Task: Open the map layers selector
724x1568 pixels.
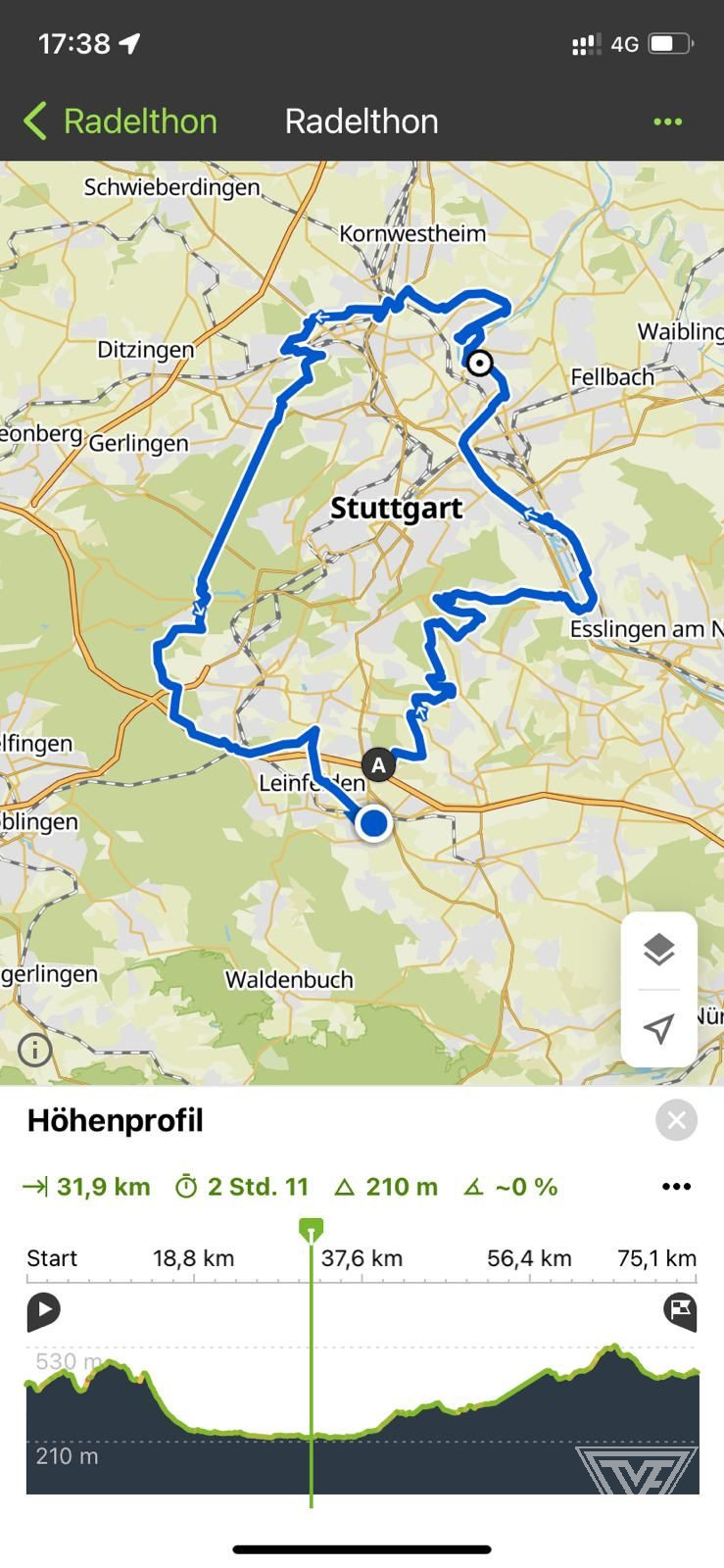Action: click(x=658, y=950)
